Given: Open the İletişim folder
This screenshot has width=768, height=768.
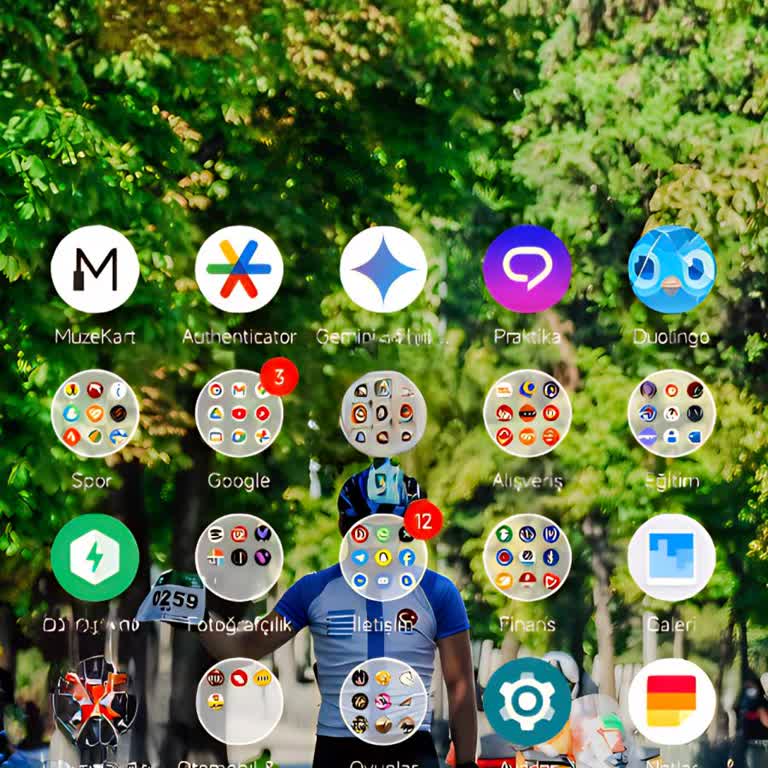Looking at the screenshot, I should 383,557.
